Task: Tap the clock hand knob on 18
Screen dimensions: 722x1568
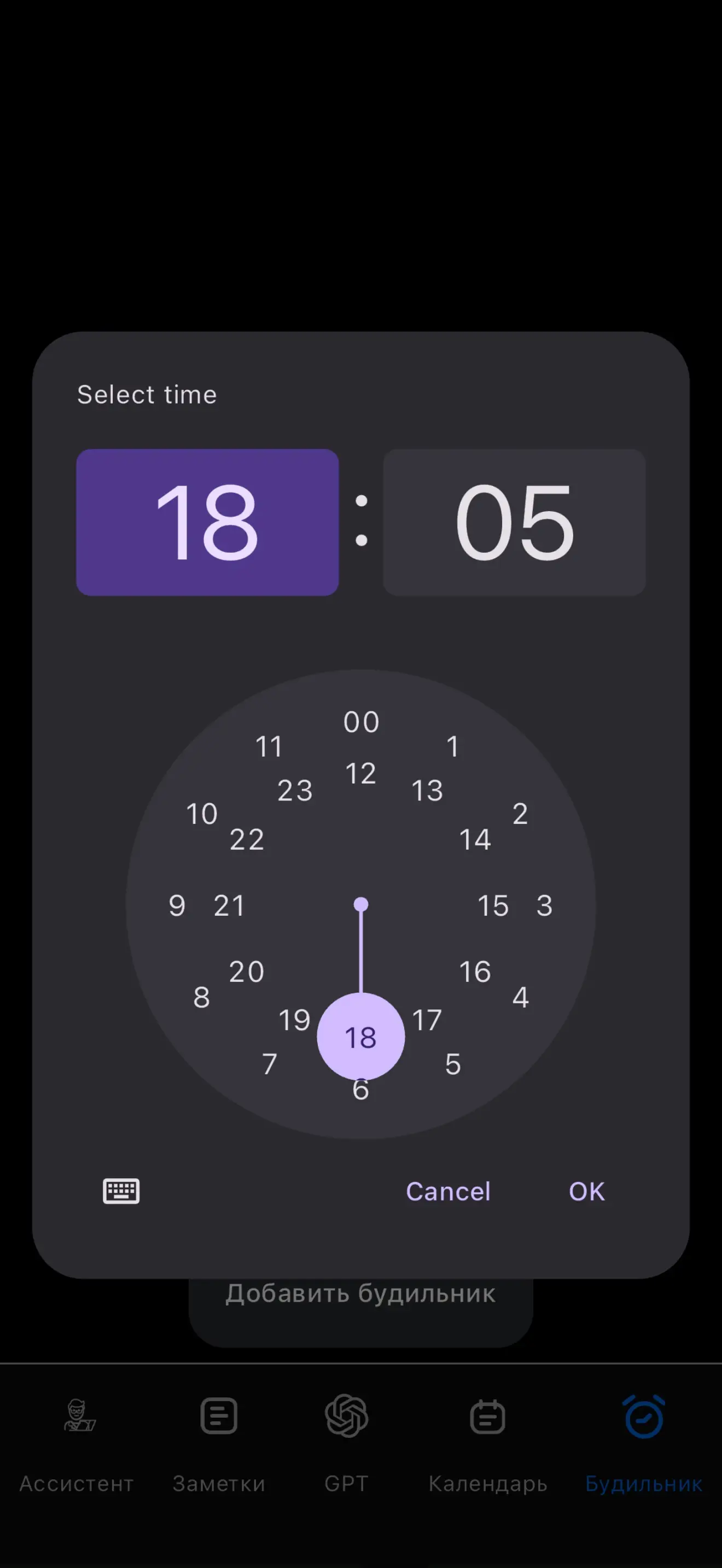Action: point(360,1037)
